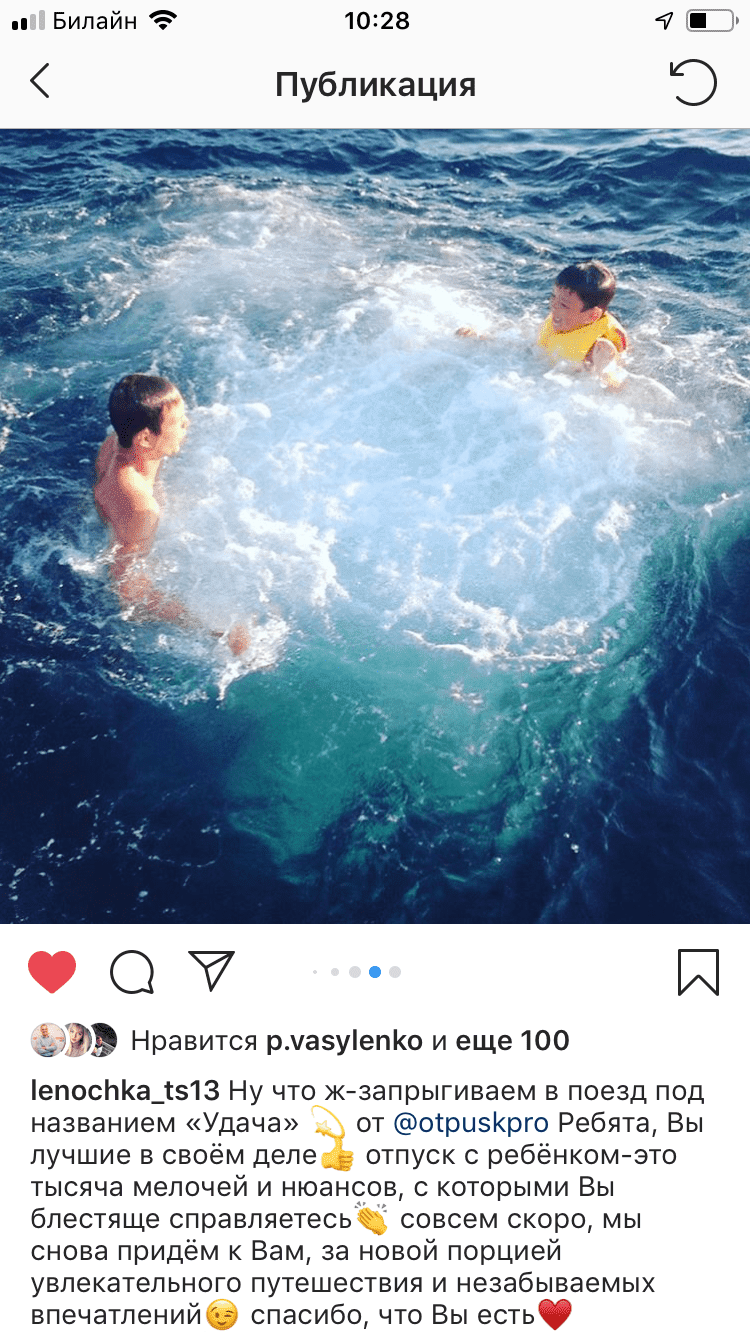Share the post via the paper plane icon
750x1334 pixels.
click(x=211, y=970)
